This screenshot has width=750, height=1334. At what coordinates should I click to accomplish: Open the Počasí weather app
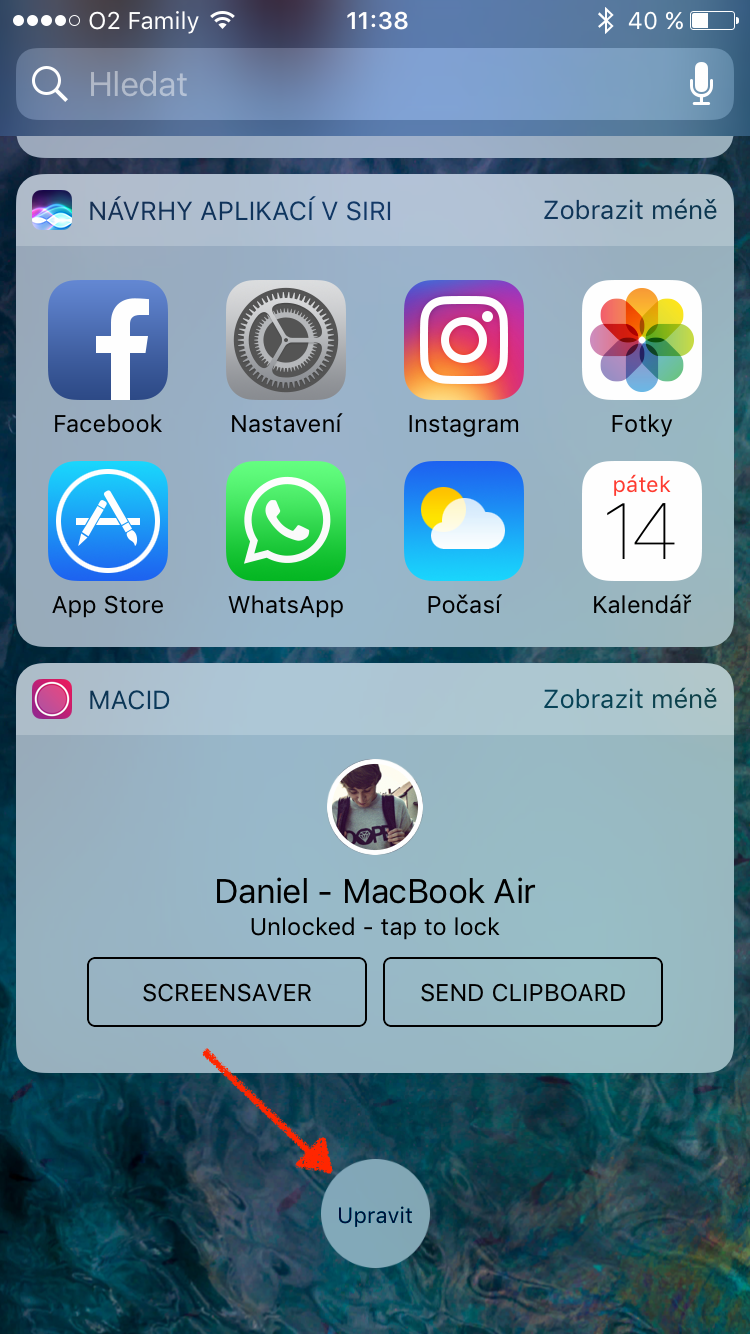(463, 521)
